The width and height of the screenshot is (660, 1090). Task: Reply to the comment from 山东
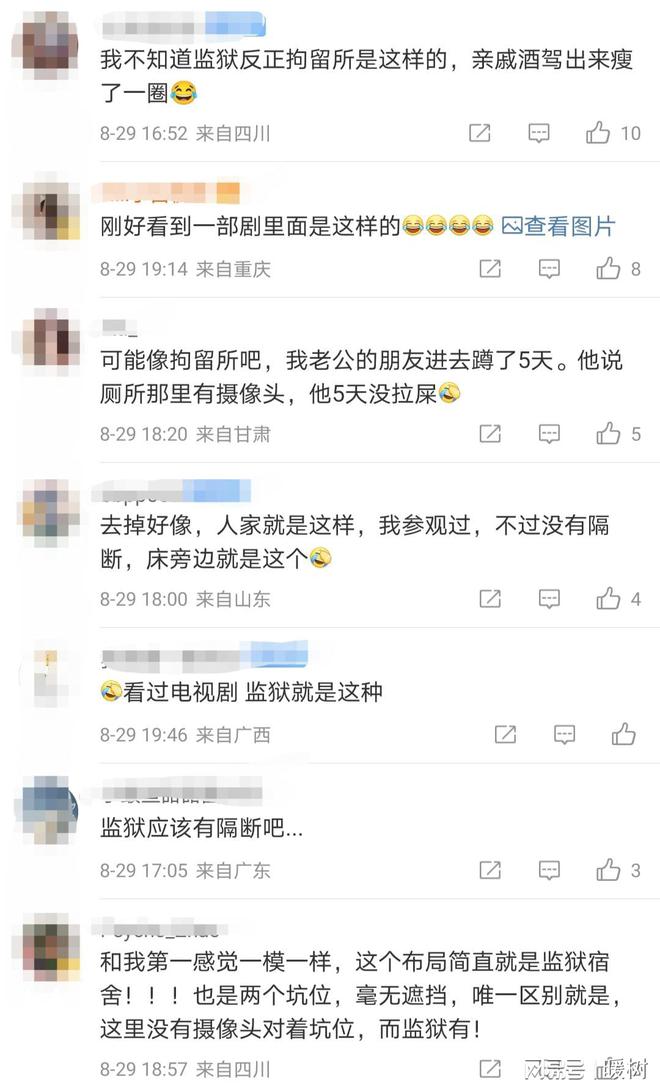click(549, 598)
